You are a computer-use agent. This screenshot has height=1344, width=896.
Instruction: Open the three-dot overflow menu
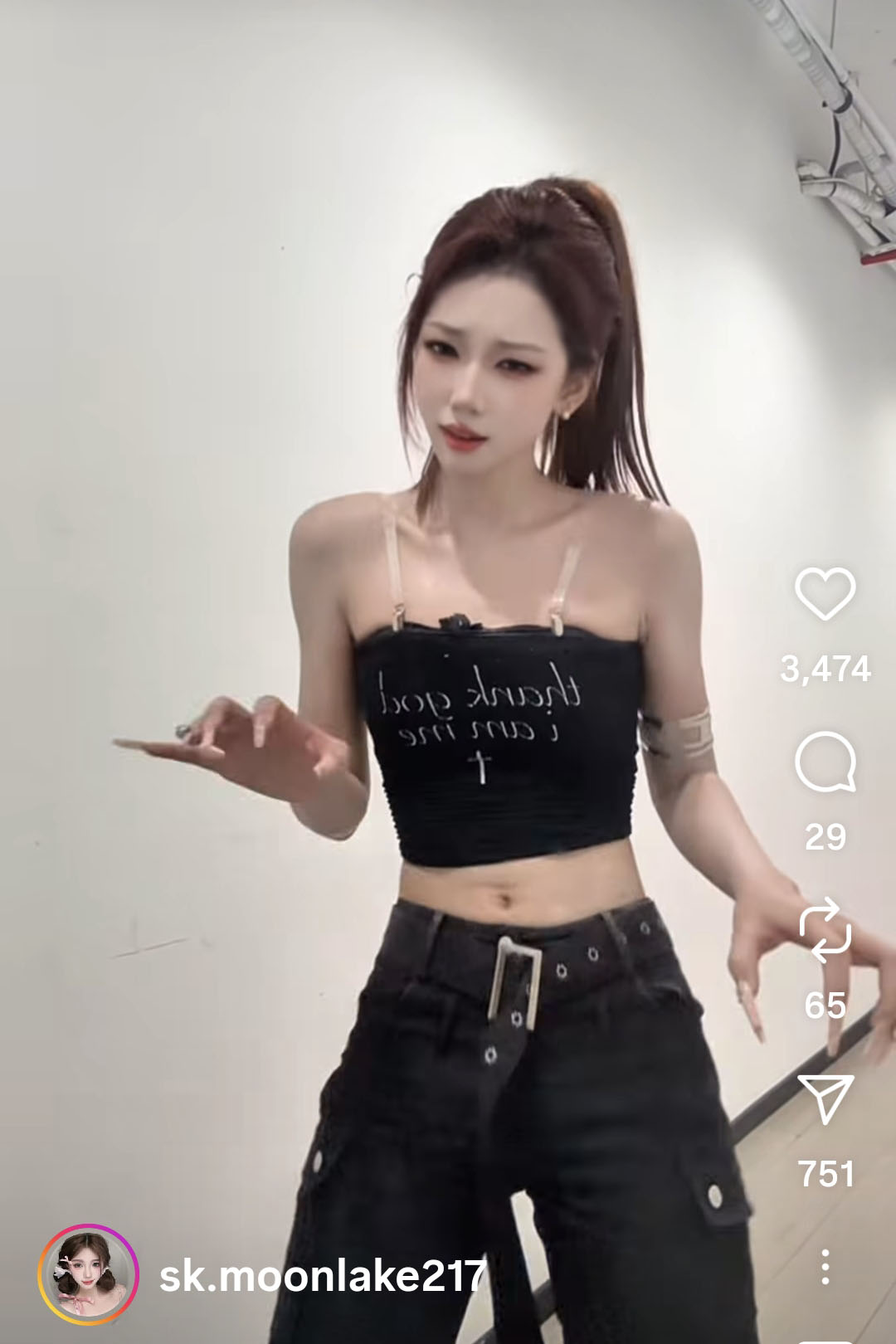pos(825,1268)
